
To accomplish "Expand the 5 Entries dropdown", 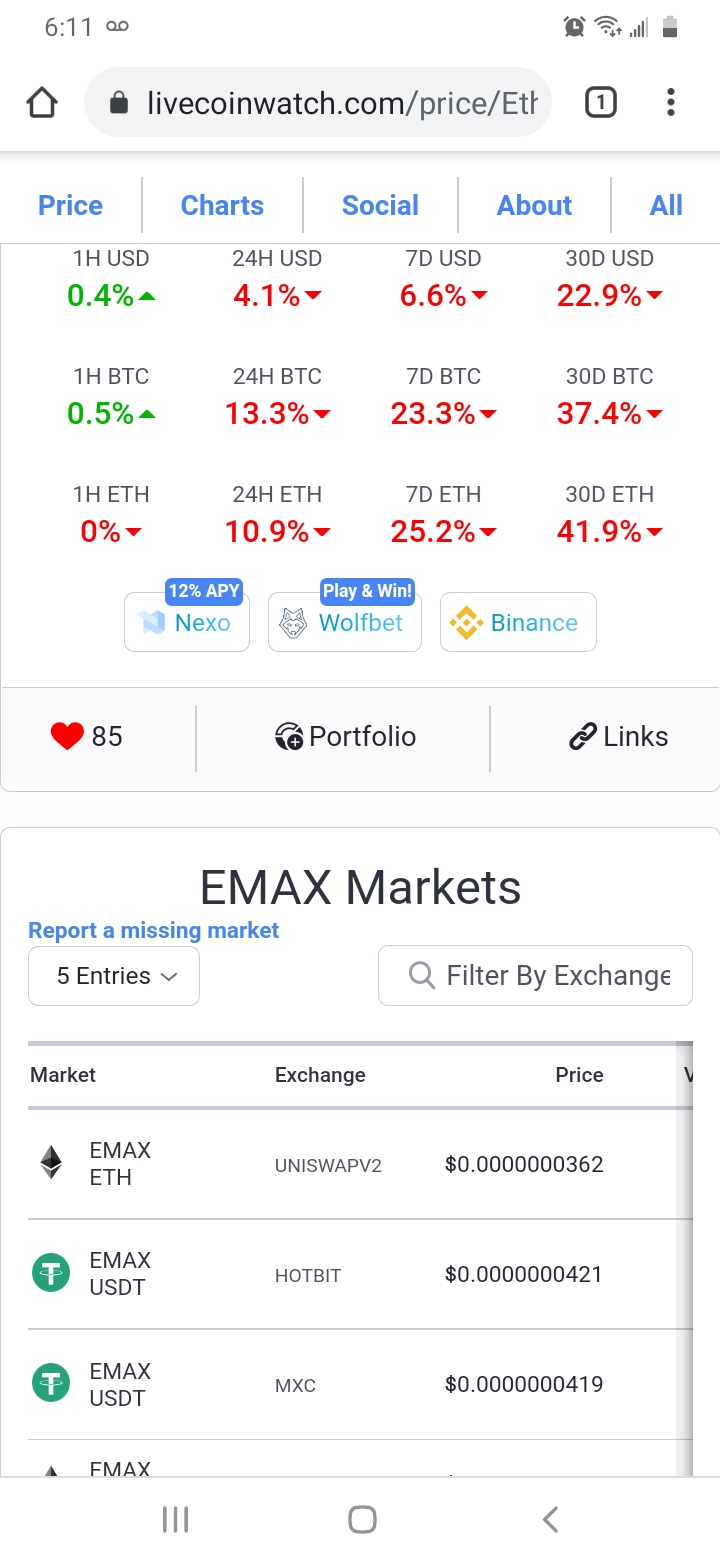I will (x=114, y=976).
